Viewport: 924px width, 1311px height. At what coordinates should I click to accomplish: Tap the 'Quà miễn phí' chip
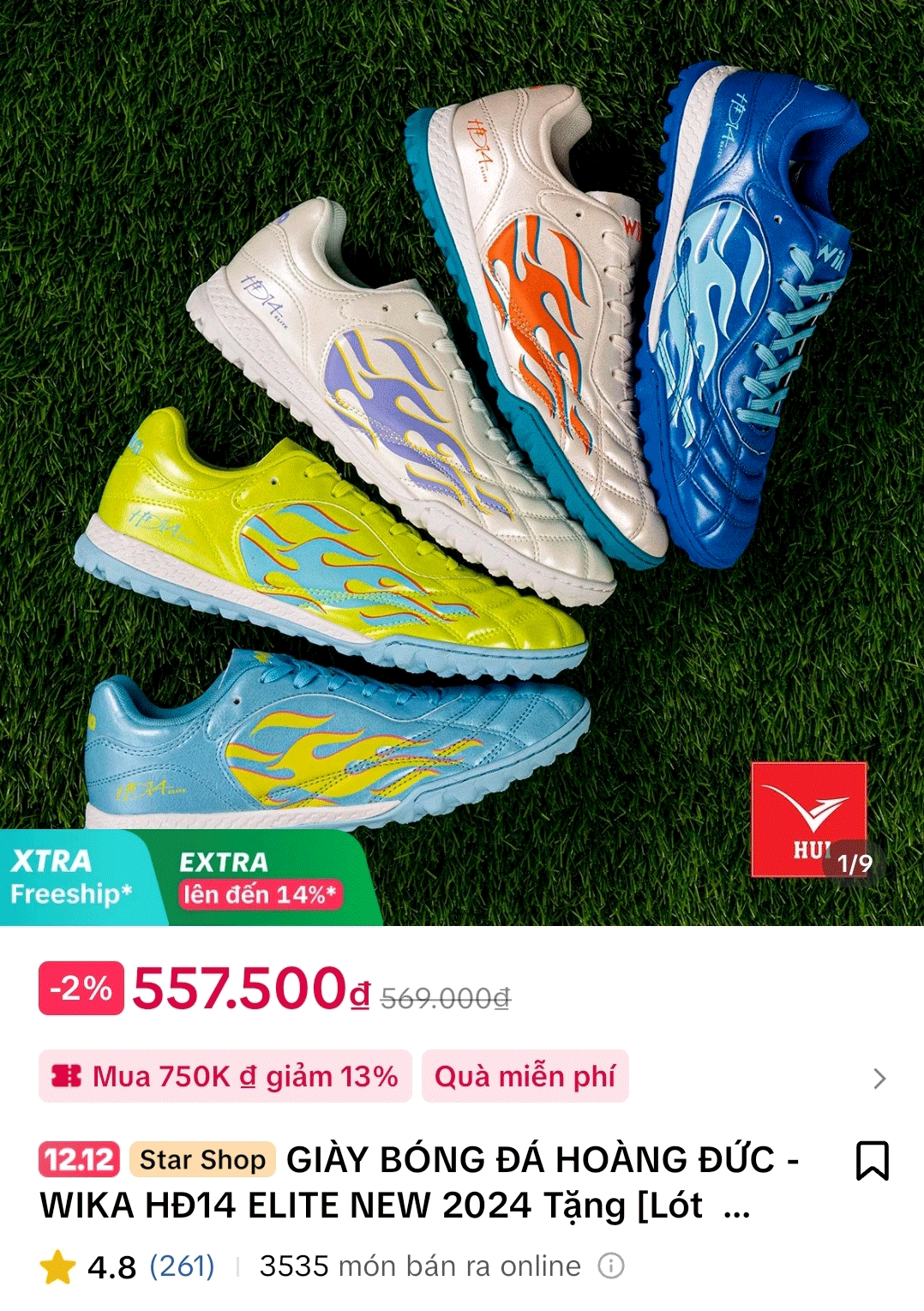[x=525, y=1076]
